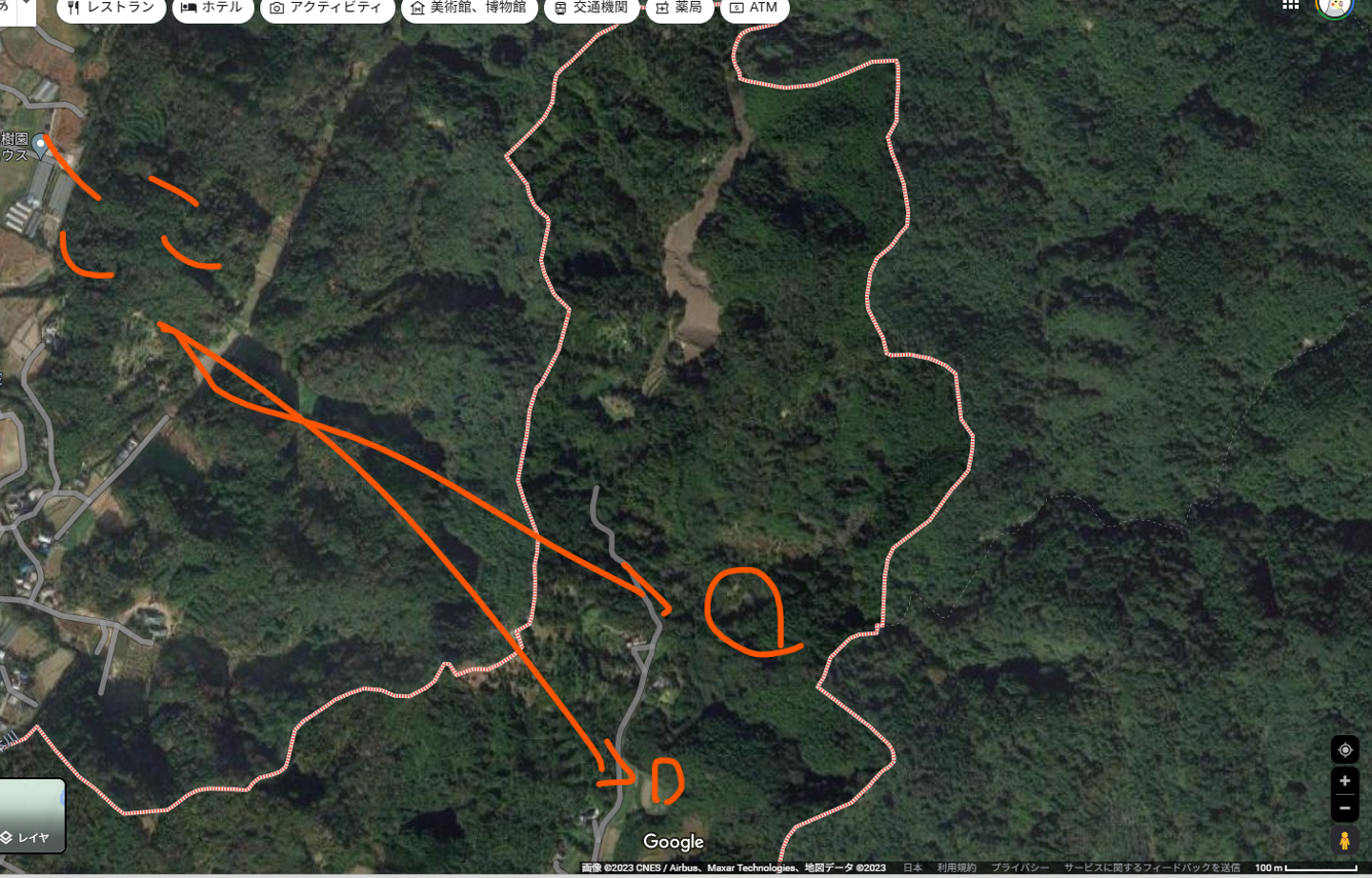Viewport: 1372px width, 878px height.
Task: Filter map by ホテル
Action: pyautogui.click(x=212, y=8)
